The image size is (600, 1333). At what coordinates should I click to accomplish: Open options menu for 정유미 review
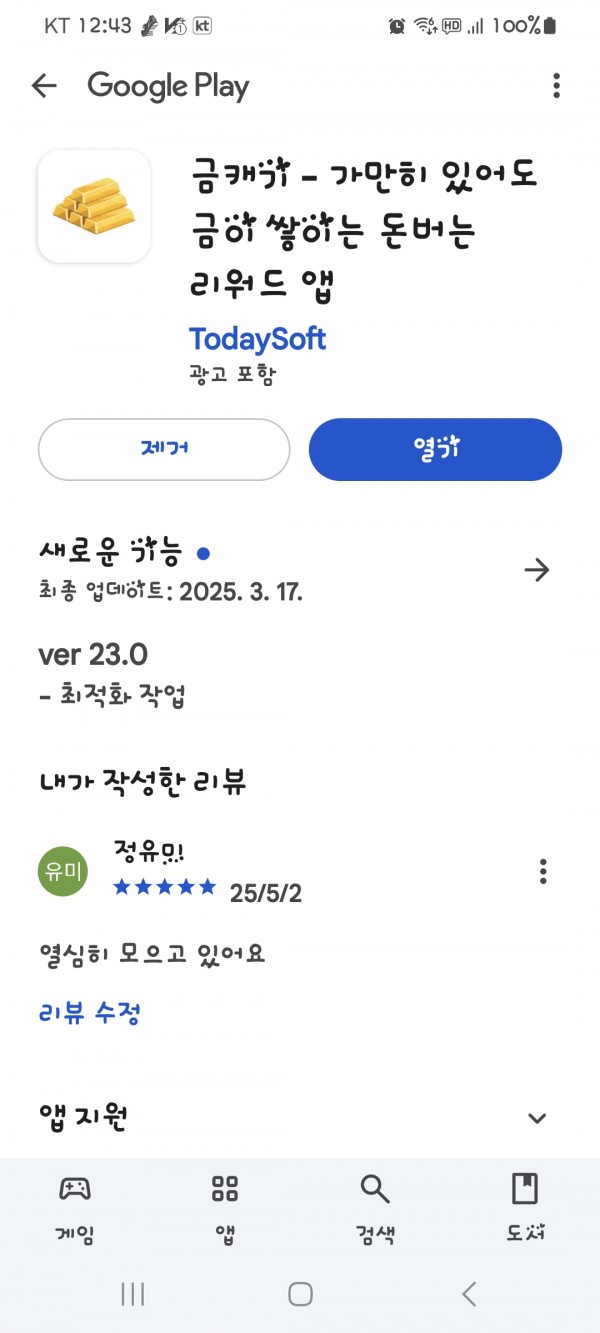point(543,871)
